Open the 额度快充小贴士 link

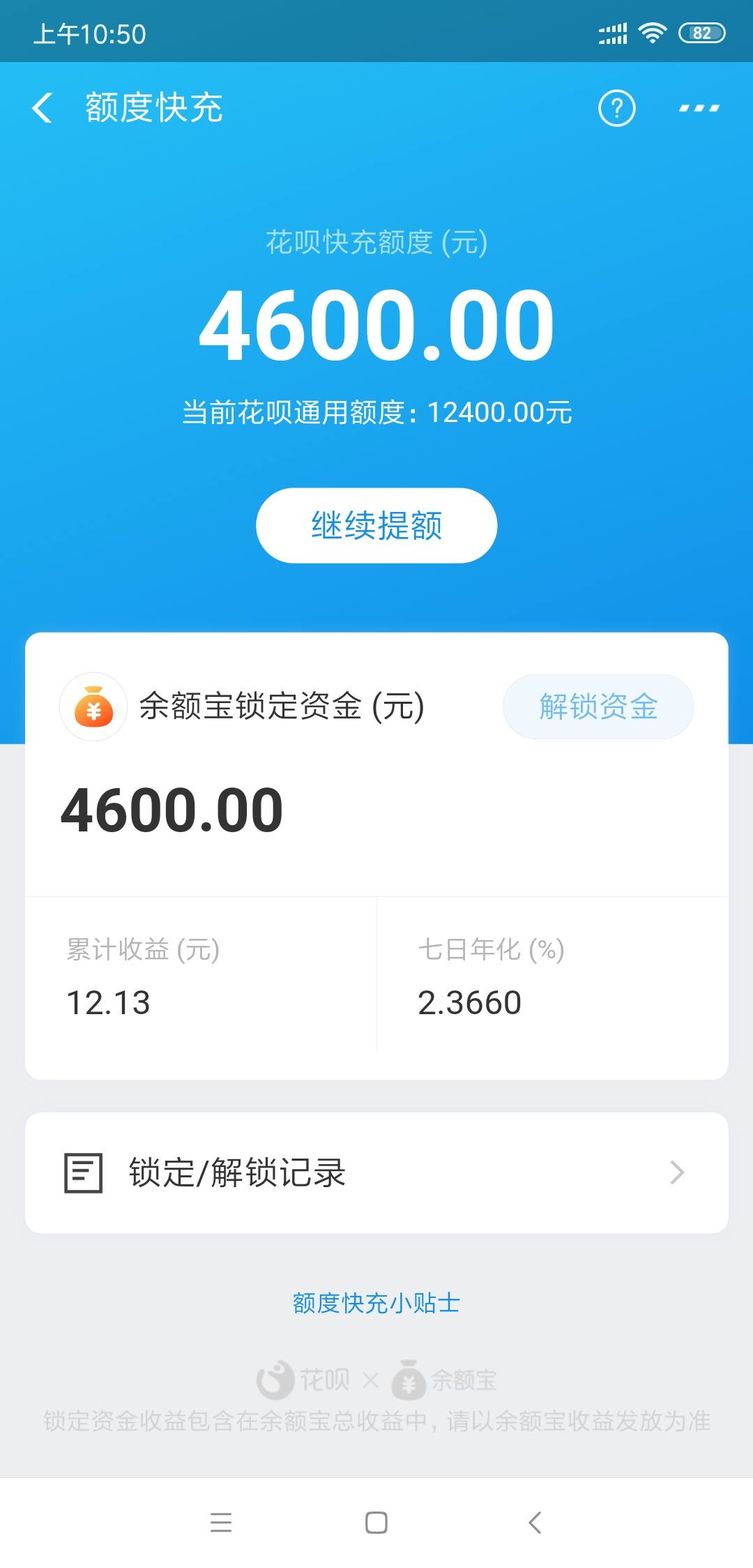[376, 1304]
